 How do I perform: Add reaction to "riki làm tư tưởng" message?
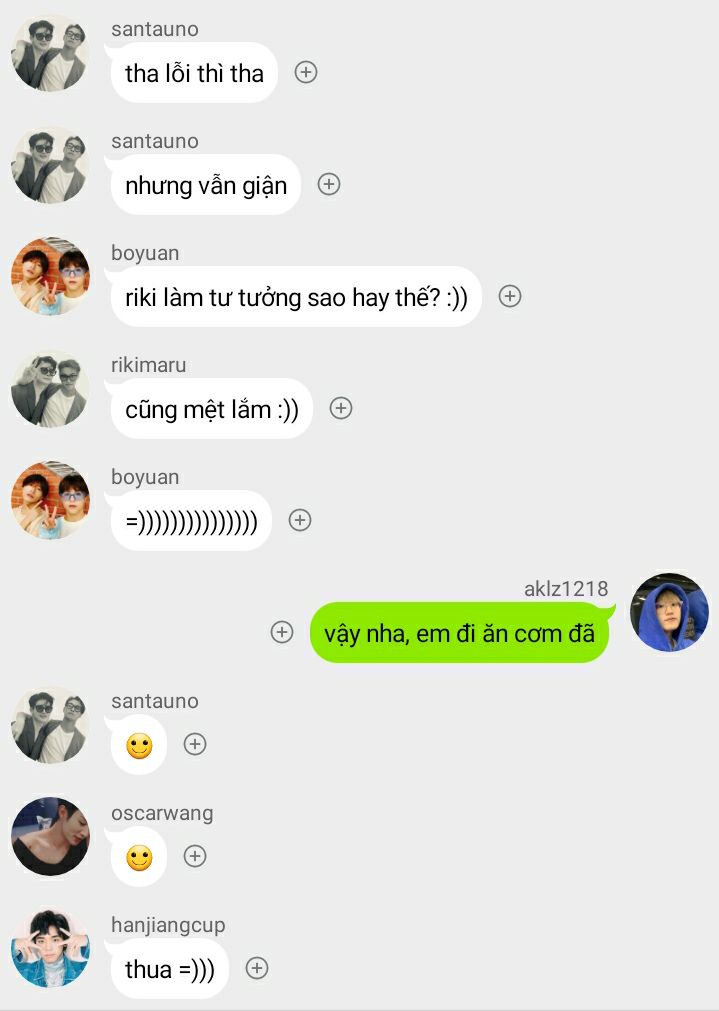[510, 296]
